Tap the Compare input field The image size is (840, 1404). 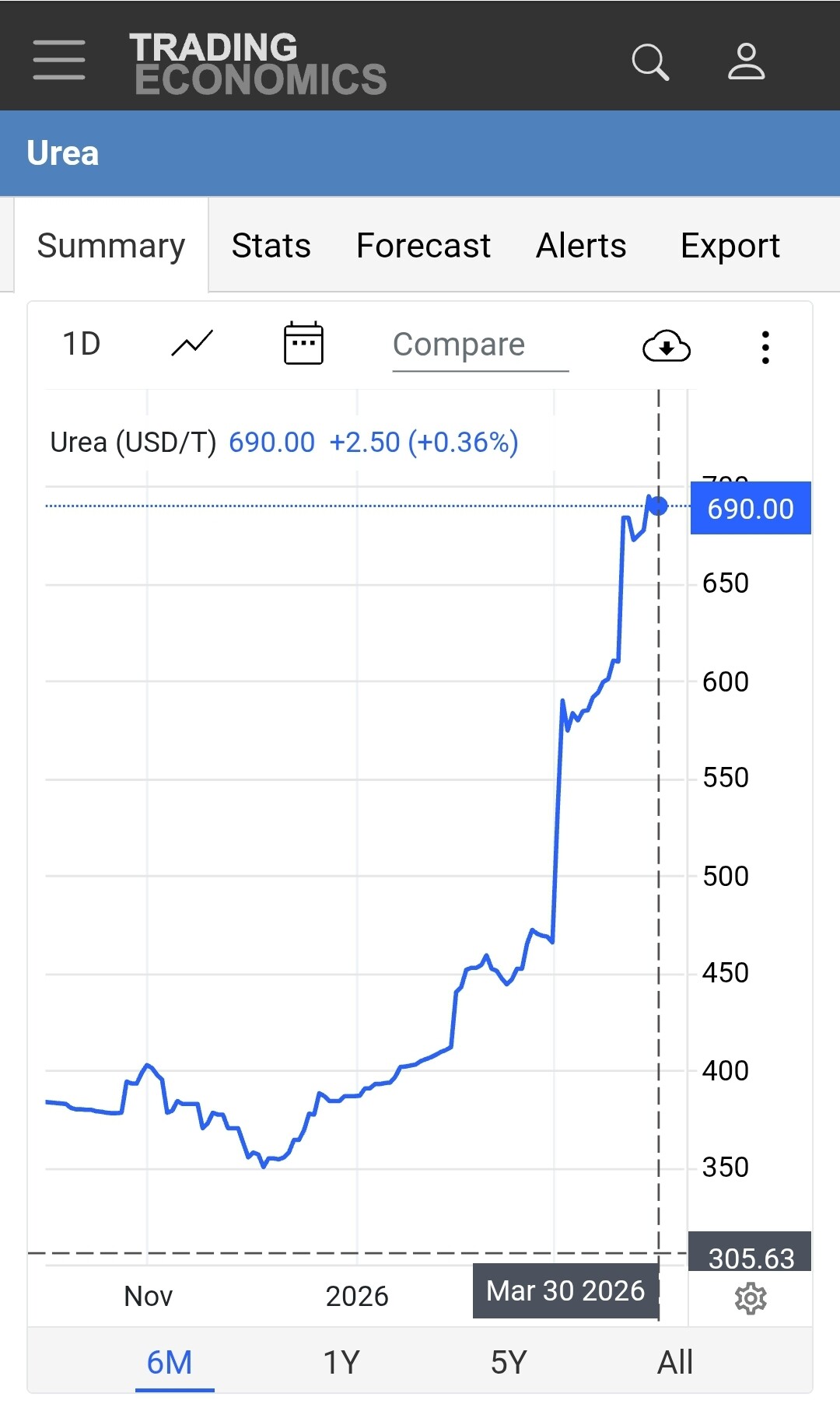[x=480, y=345]
